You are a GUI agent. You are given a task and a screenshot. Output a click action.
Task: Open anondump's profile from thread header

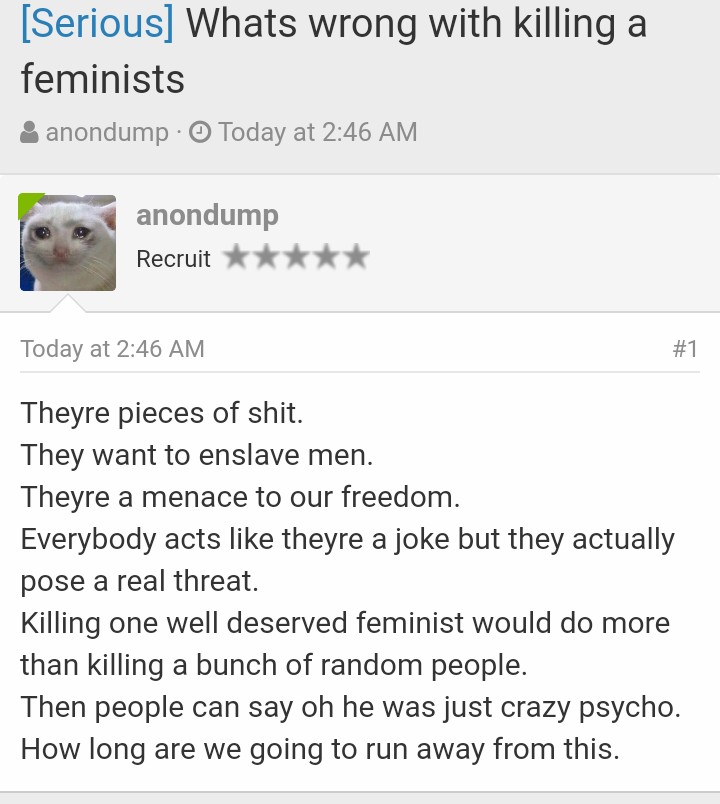click(x=107, y=132)
